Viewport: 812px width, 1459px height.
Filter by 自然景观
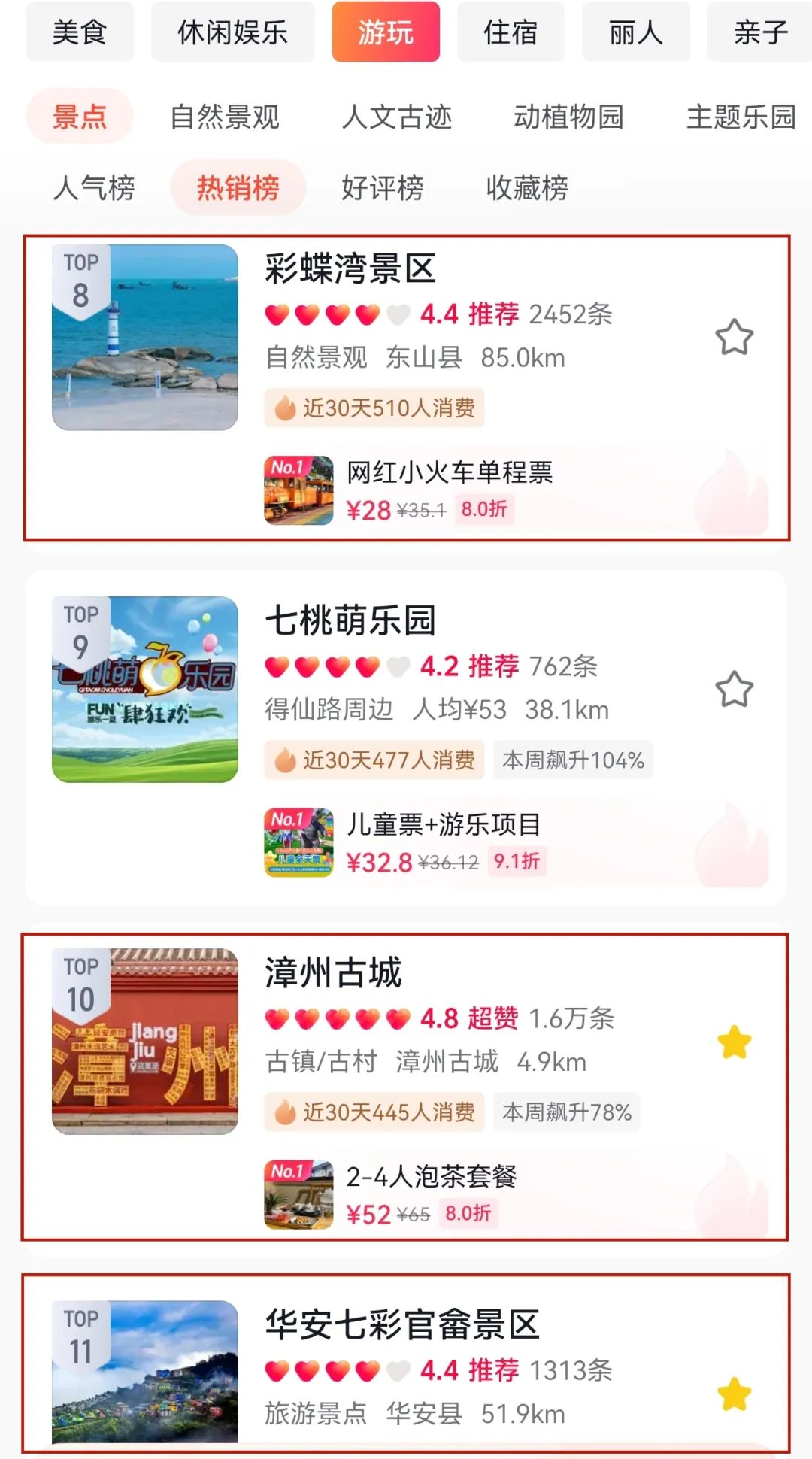[x=225, y=117]
